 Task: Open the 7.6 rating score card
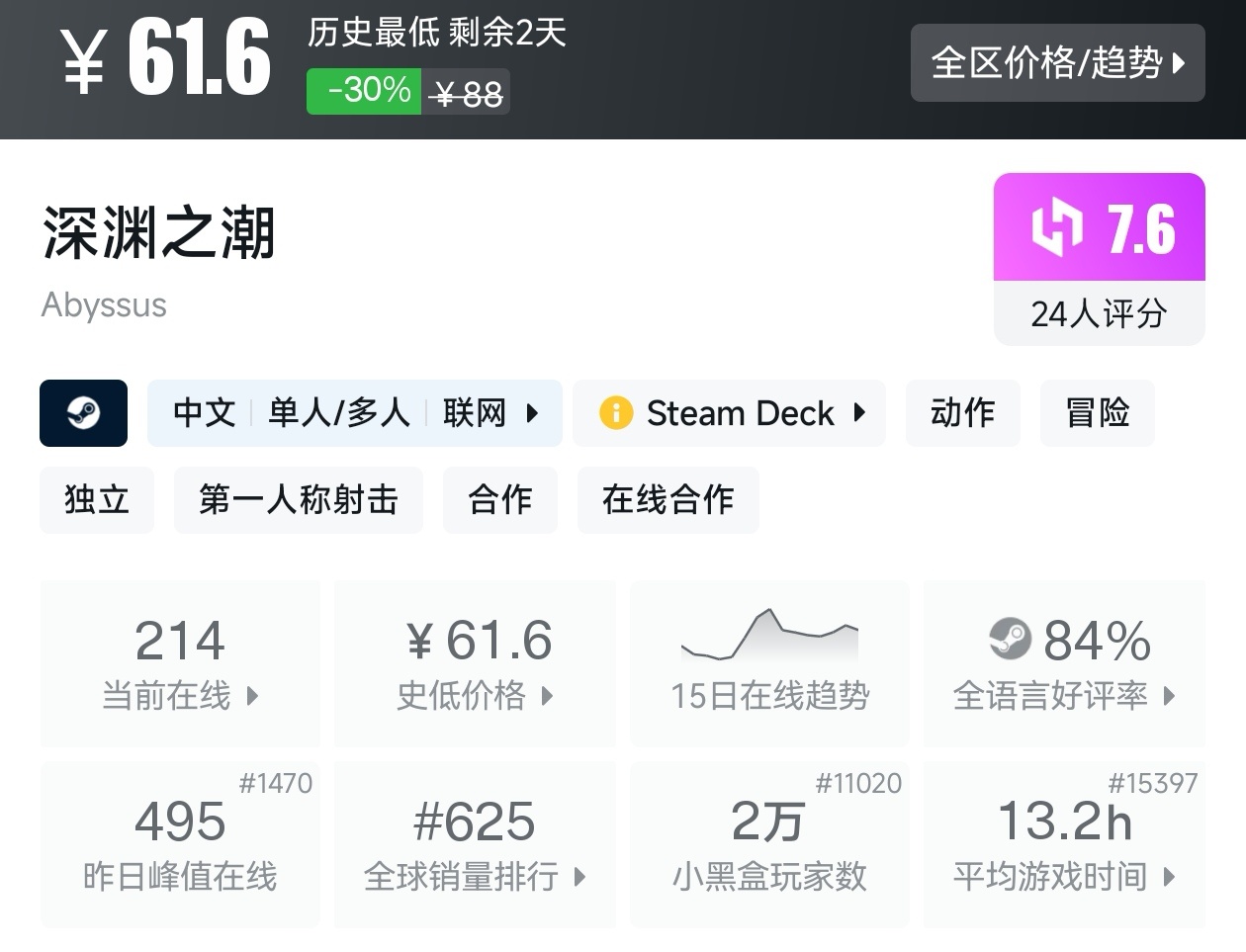[x=1099, y=259]
